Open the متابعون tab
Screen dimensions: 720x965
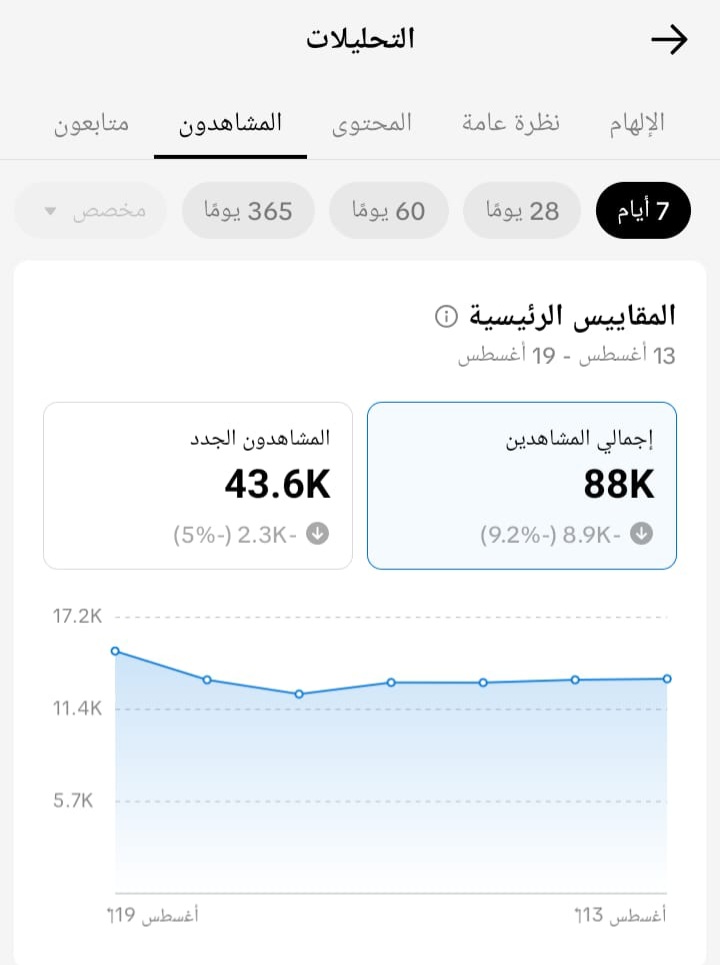point(91,124)
